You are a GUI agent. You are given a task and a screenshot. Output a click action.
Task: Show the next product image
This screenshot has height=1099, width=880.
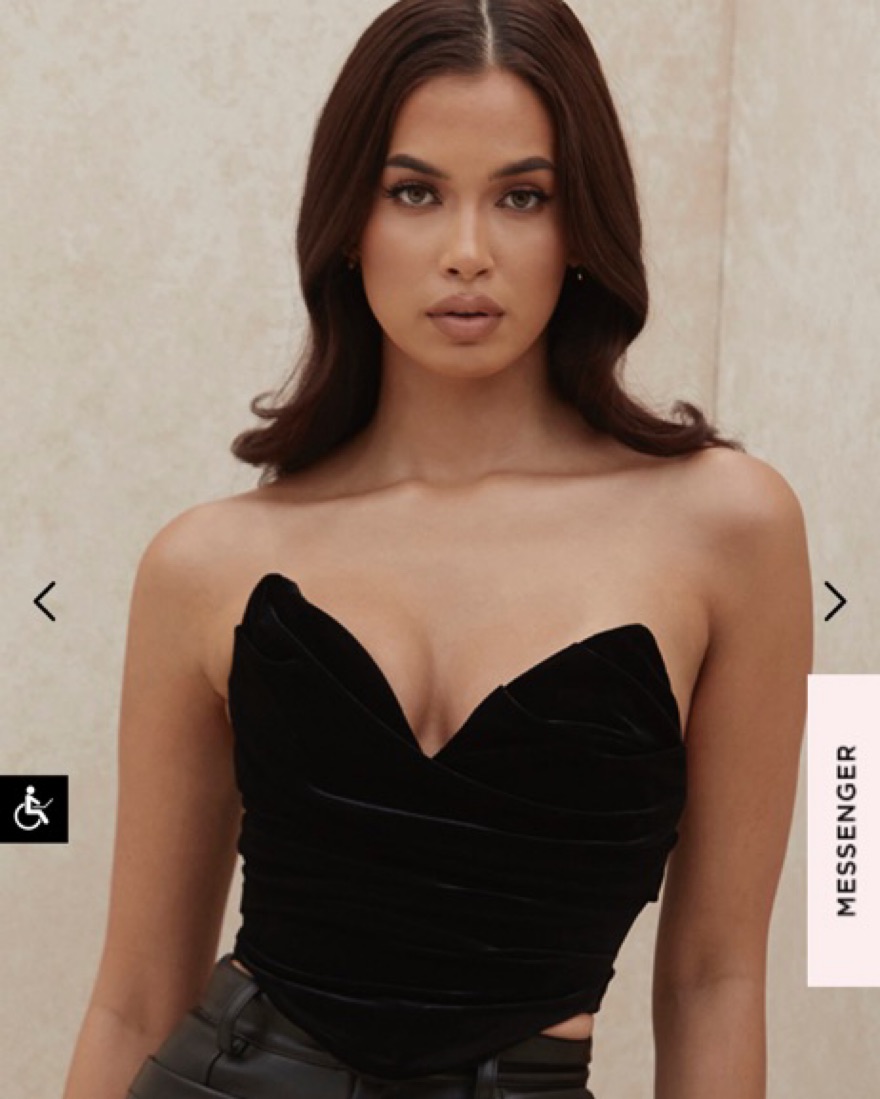(x=835, y=601)
